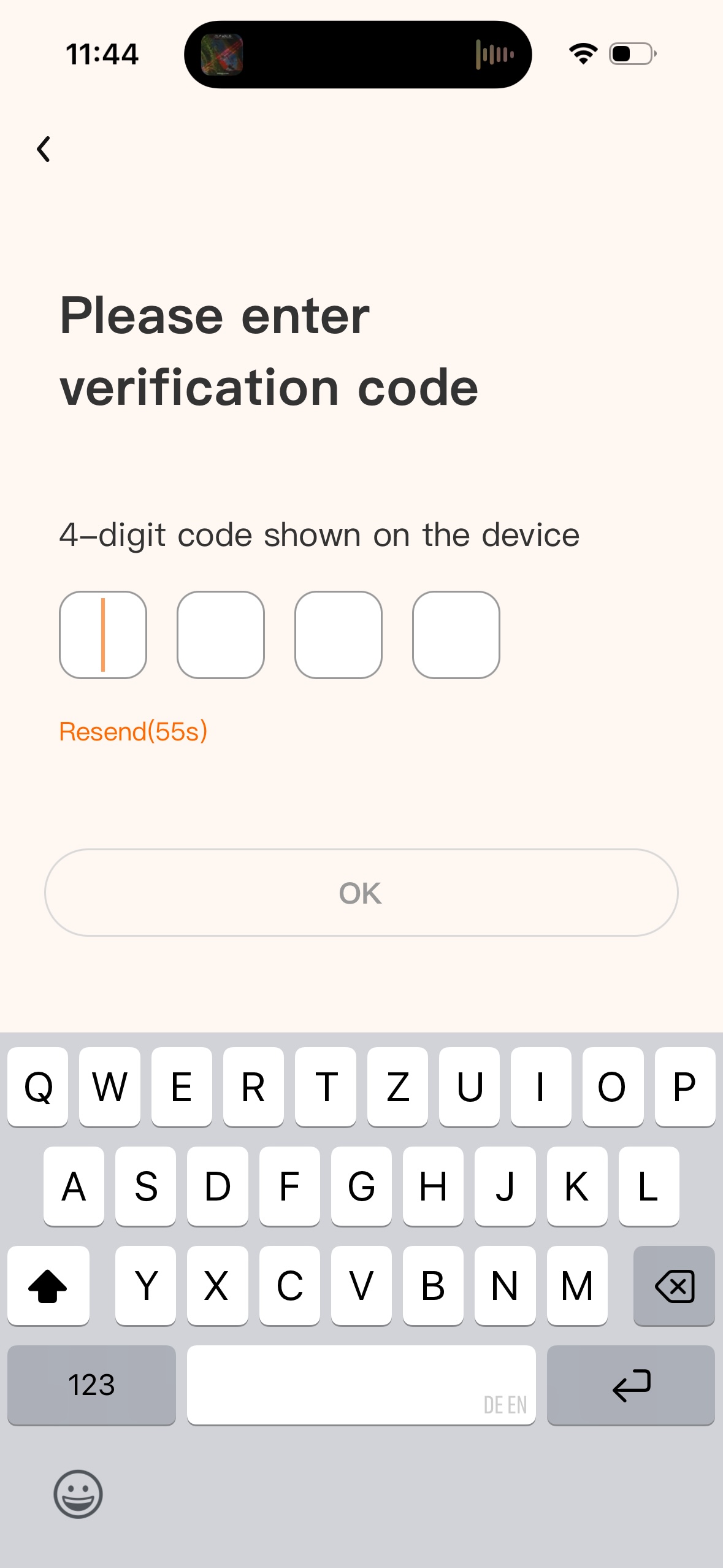Select the third code digit box

point(339,635)
